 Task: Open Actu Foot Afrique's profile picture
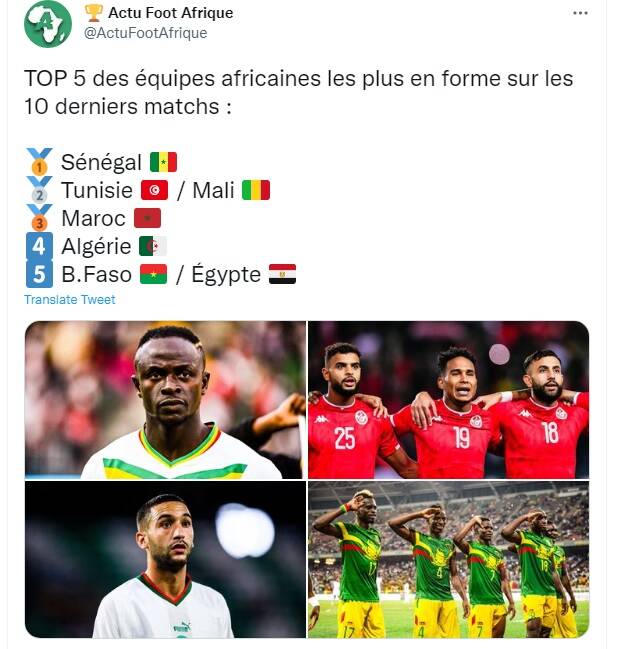[x=48, y=23]
